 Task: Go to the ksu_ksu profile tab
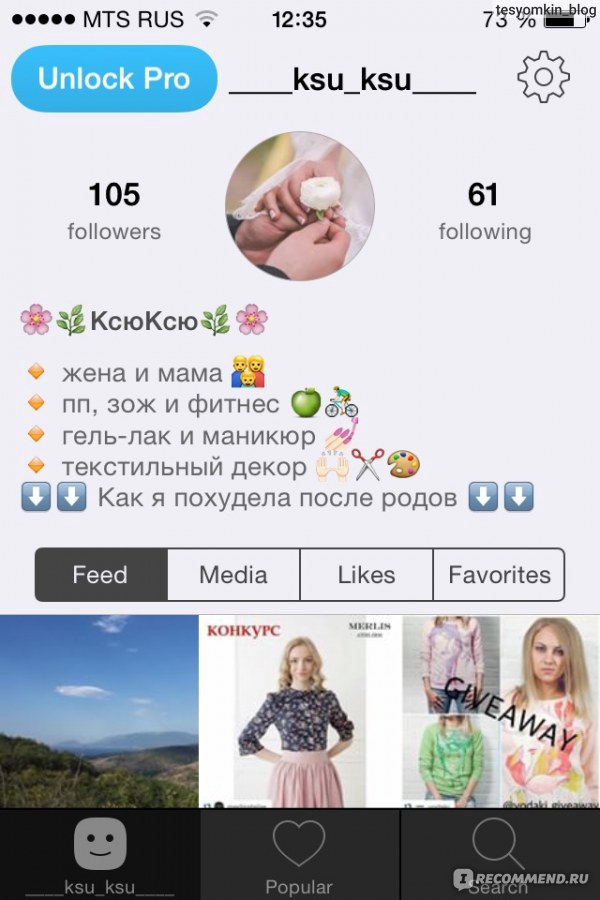click(99, 855)
